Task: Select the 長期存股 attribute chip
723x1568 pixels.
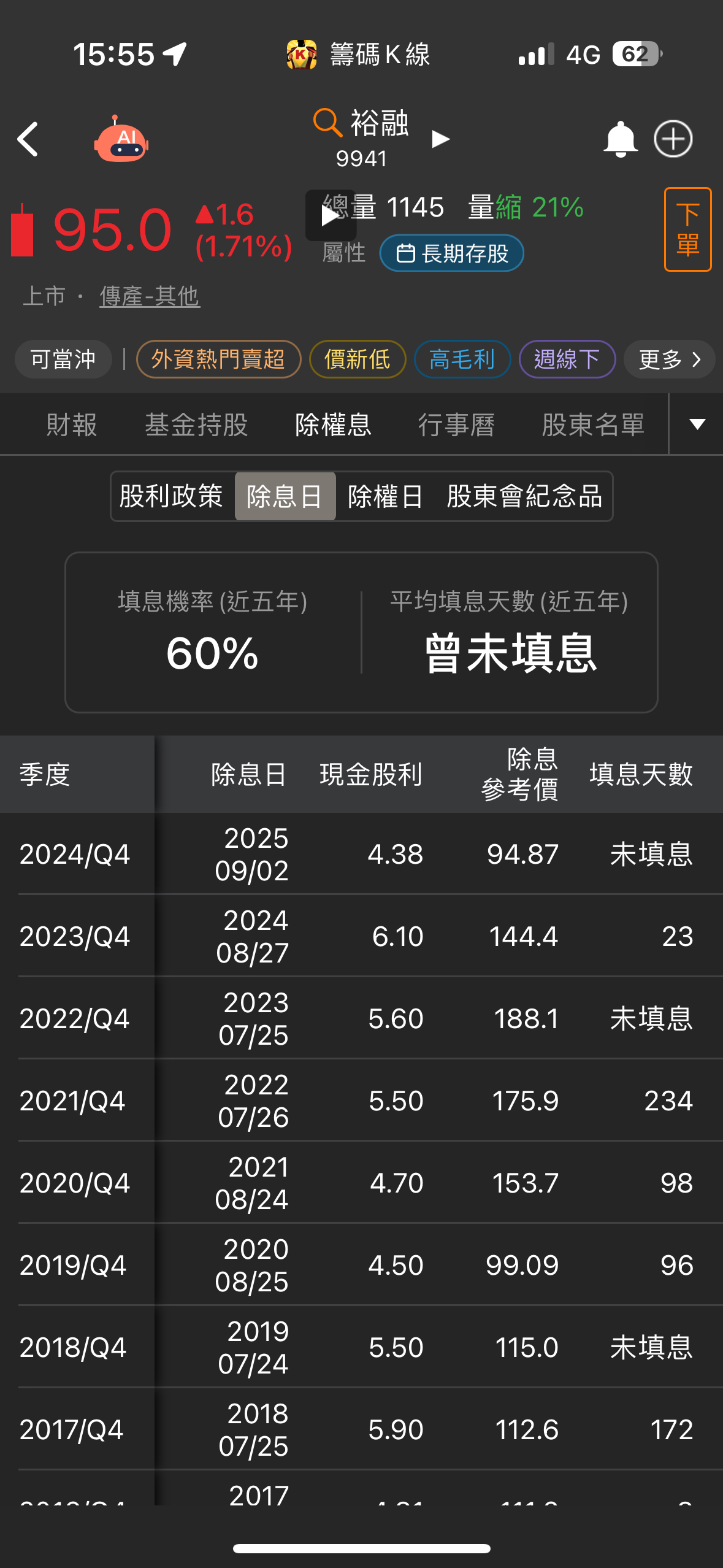Action: coord(452,253)
